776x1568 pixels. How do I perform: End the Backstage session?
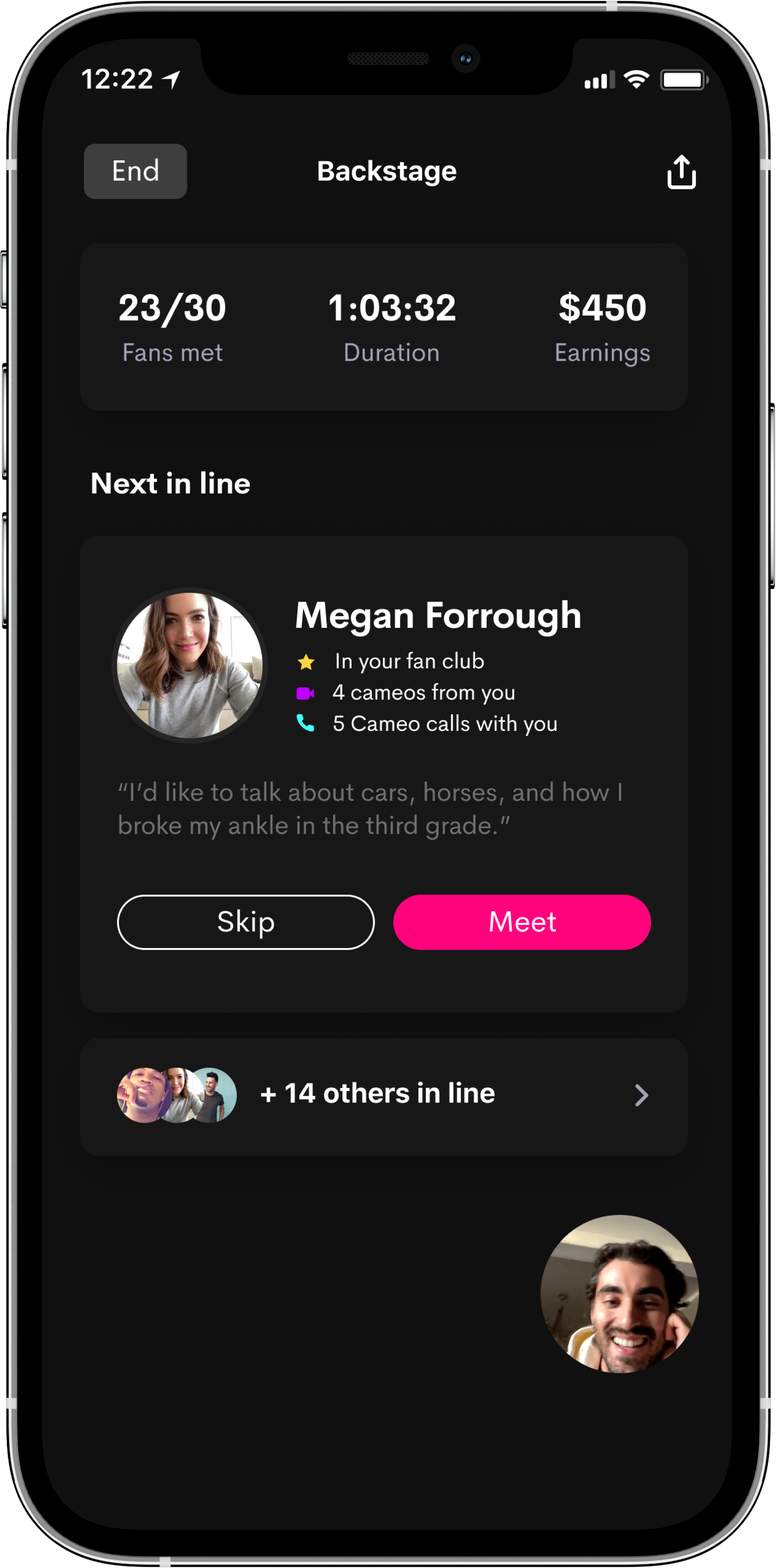(x=135, y=171)
